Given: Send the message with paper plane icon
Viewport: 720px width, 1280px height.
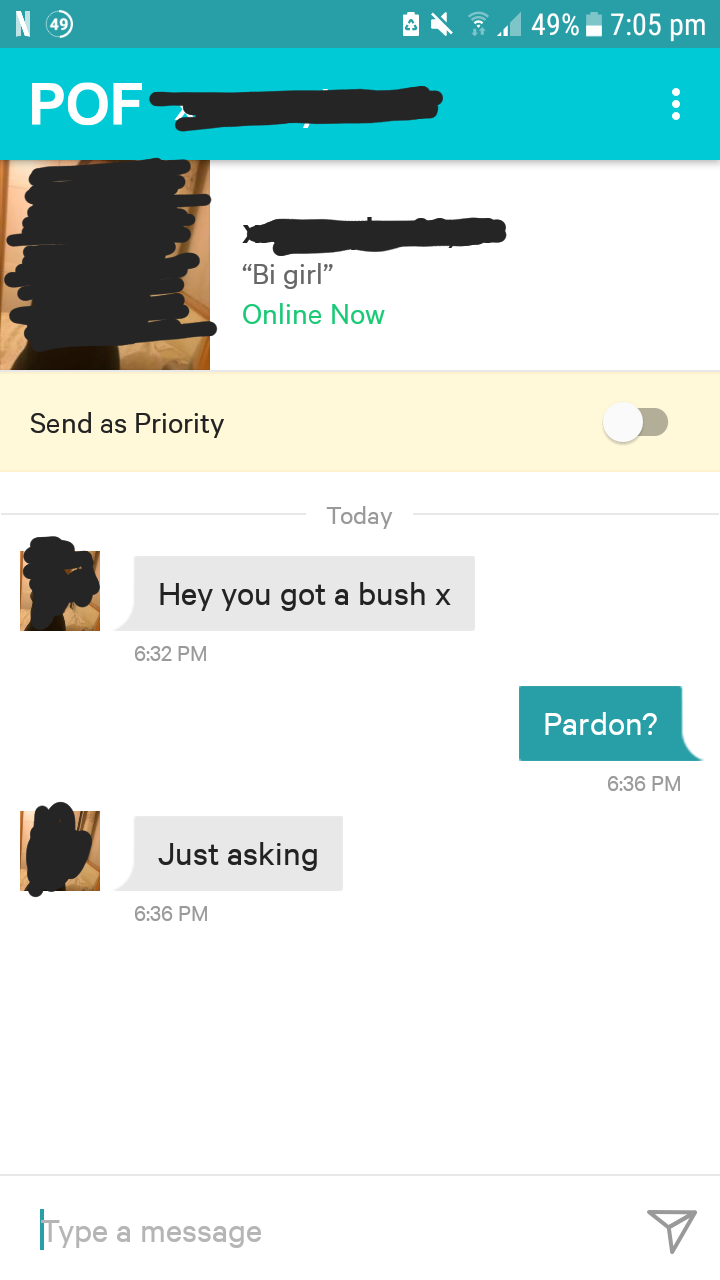Looking at the screenshot, I should tap(670, 1231).
